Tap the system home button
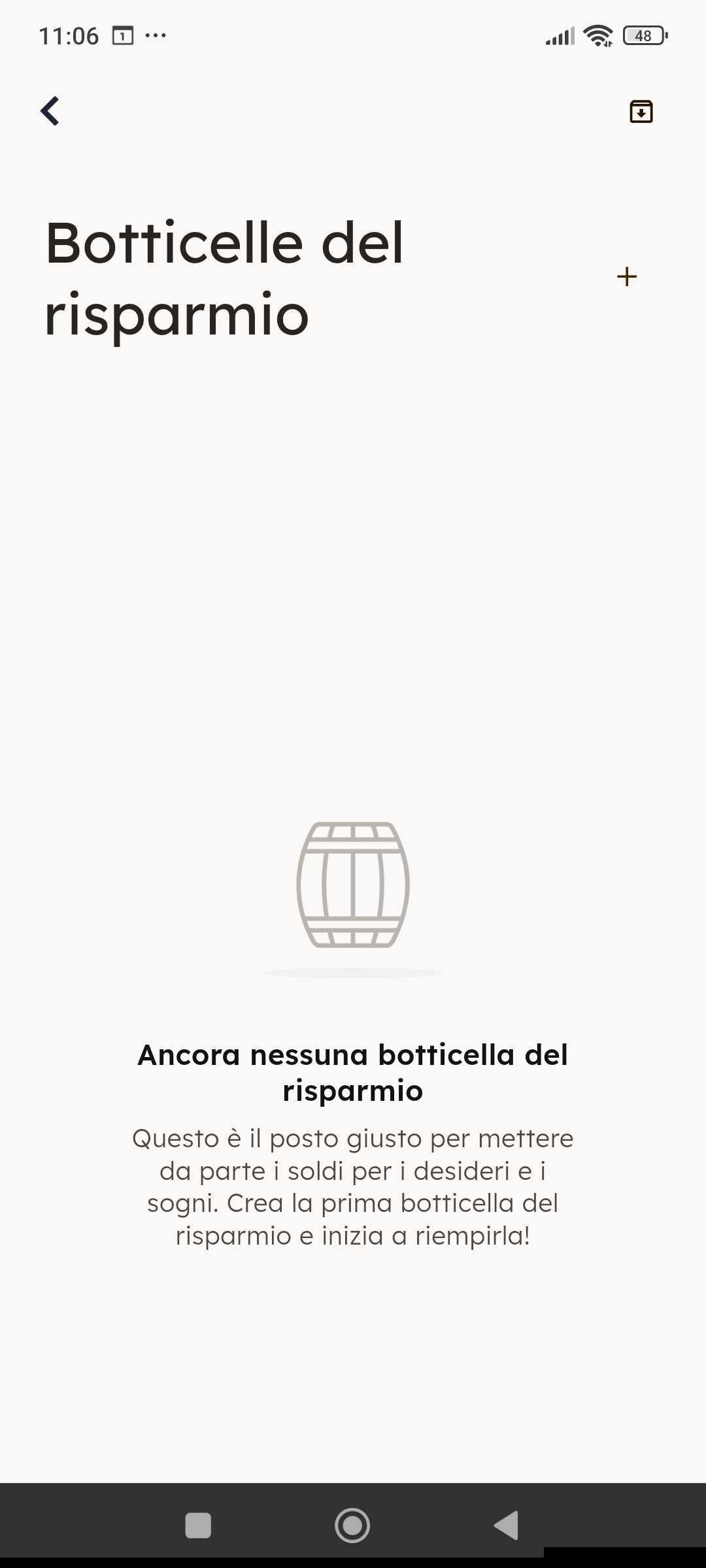 (x=352, y=1526)
